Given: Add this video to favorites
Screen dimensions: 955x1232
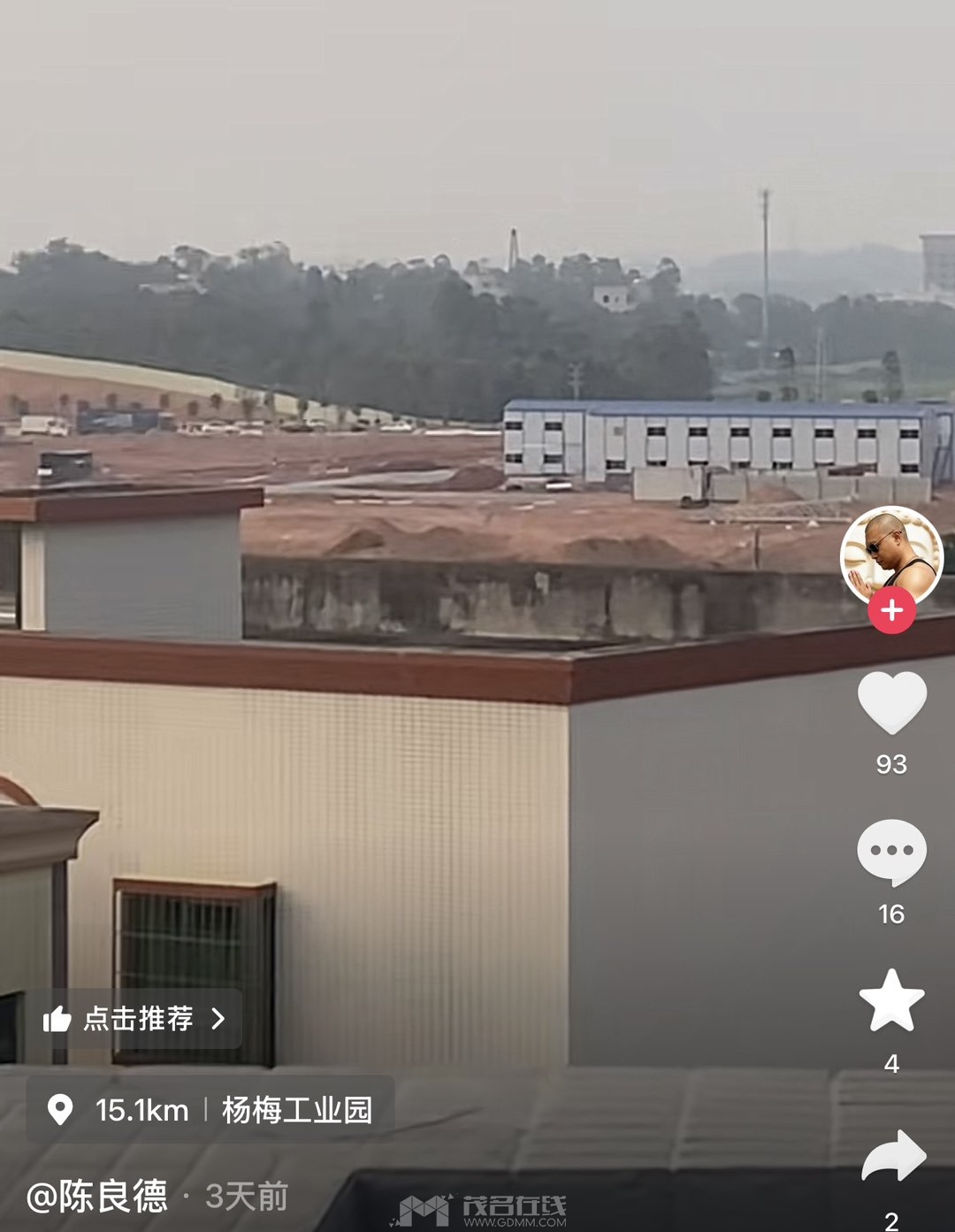Looking at the screenshot, I should (x=891, y=1000).
